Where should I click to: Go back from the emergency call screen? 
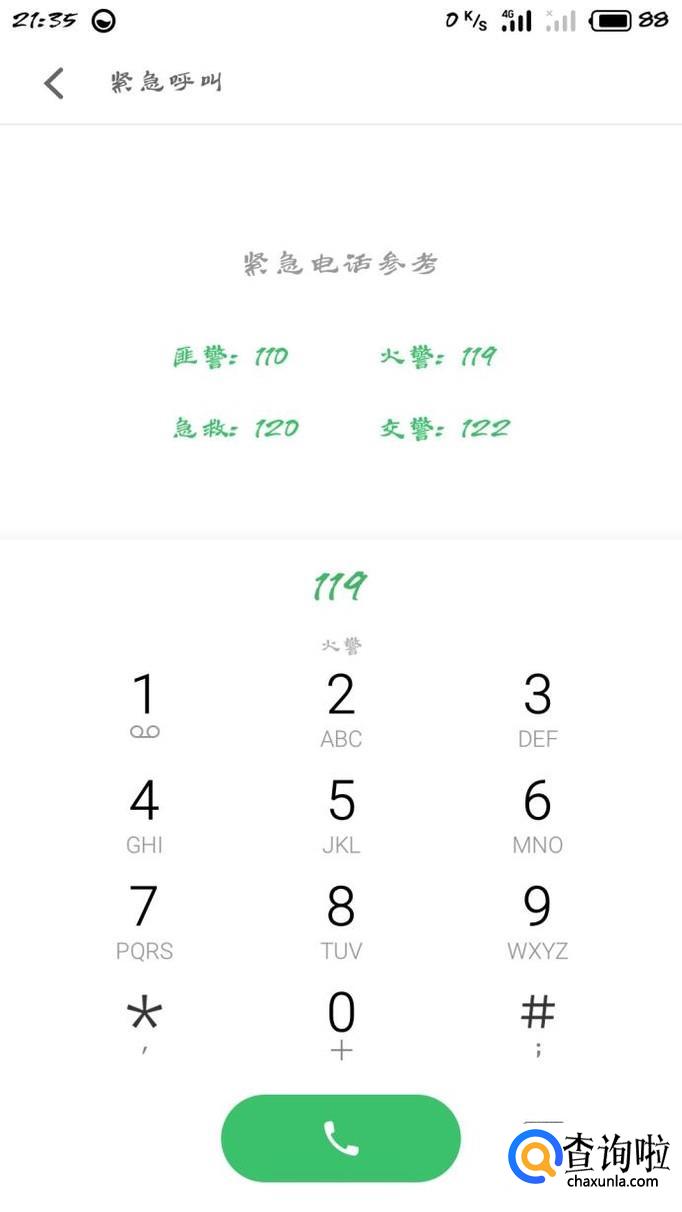click(54, 83)
